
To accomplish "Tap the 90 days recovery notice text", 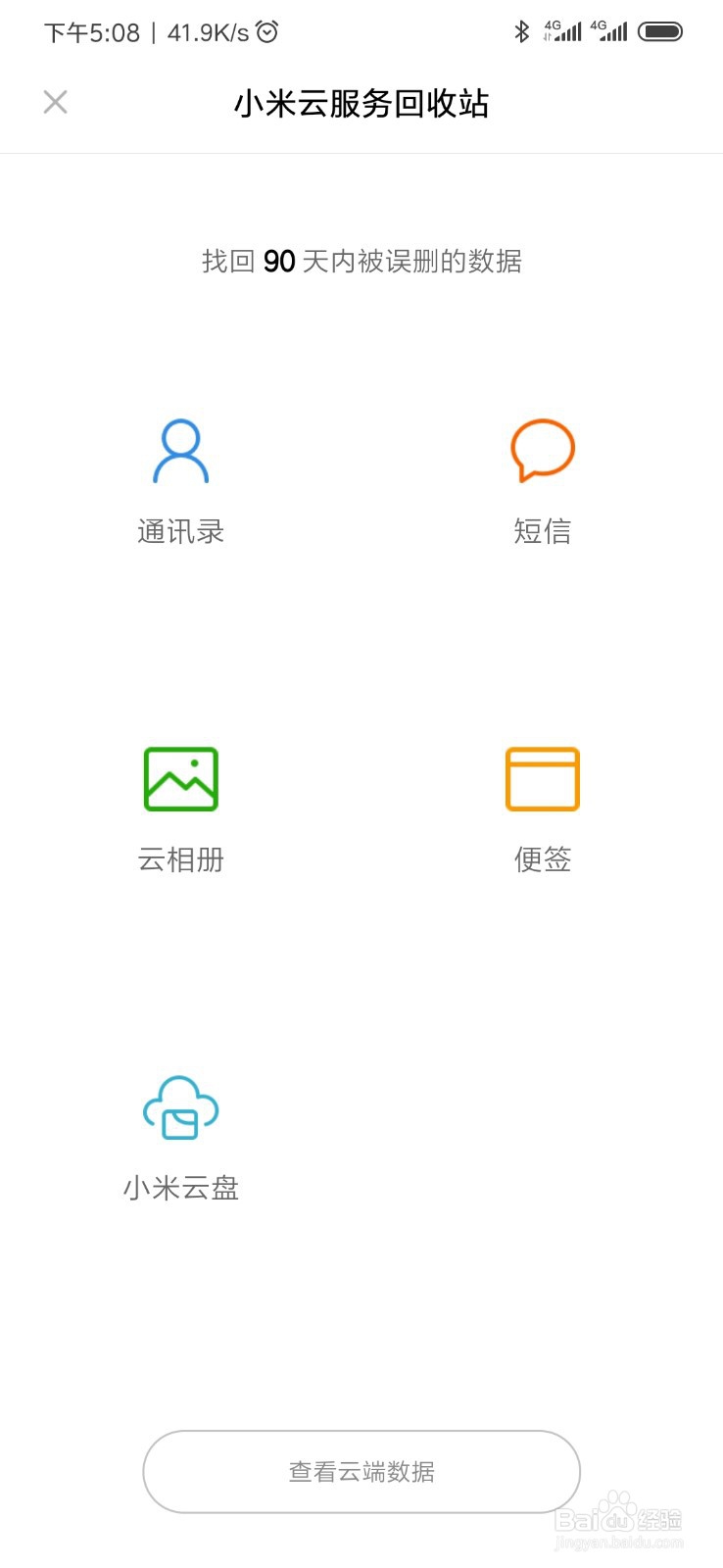I will tap(361, 261).
